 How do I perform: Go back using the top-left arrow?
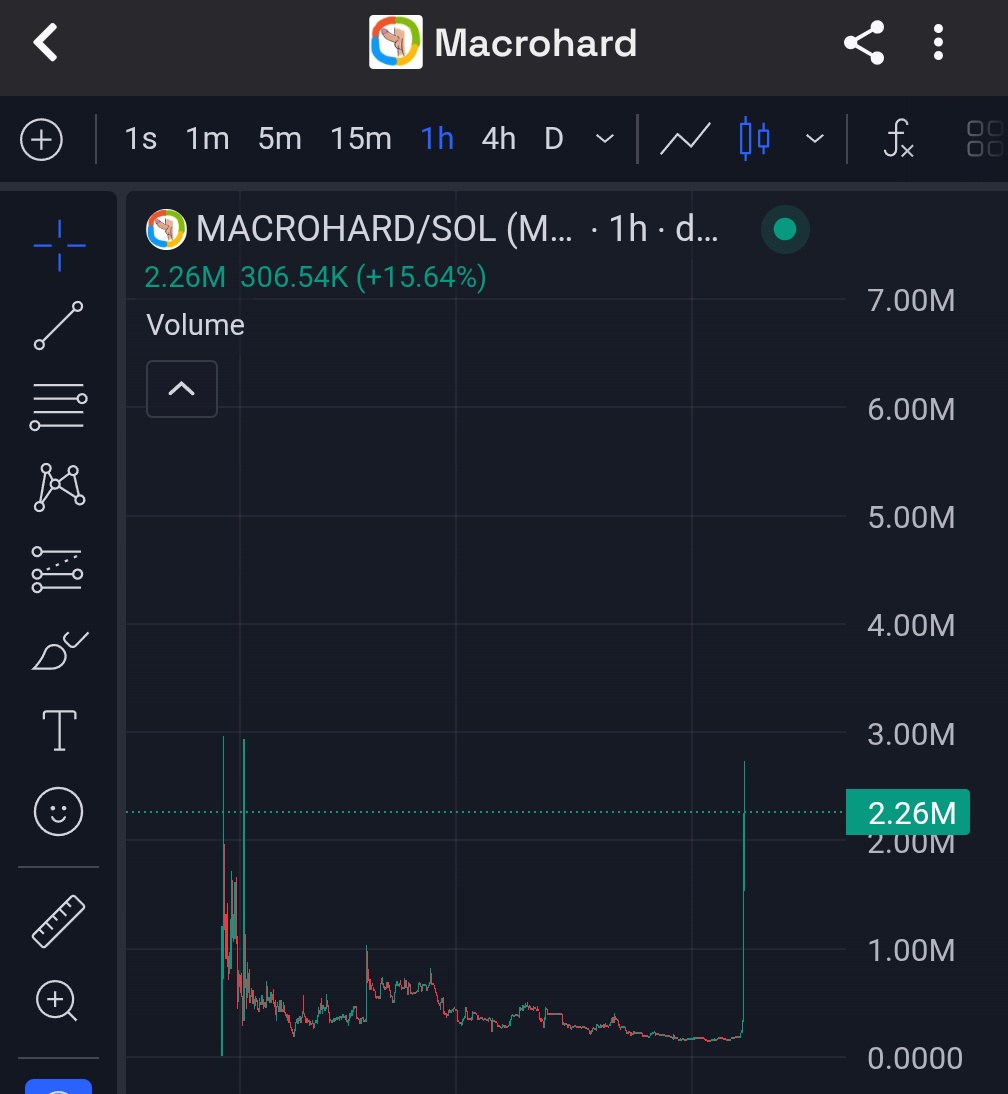click(x=46, y=43)
